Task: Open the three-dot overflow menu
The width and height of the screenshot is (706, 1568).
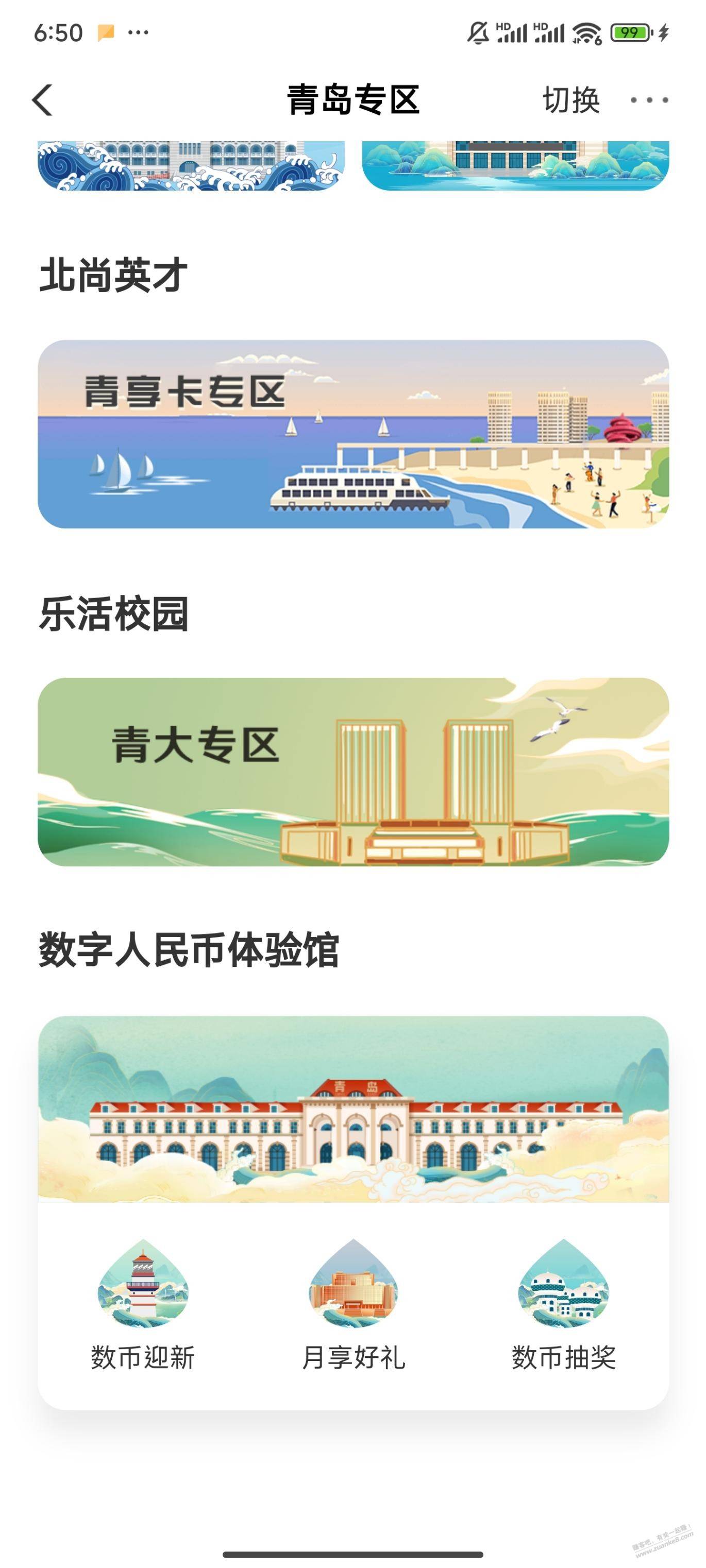Action: (649, 100)
